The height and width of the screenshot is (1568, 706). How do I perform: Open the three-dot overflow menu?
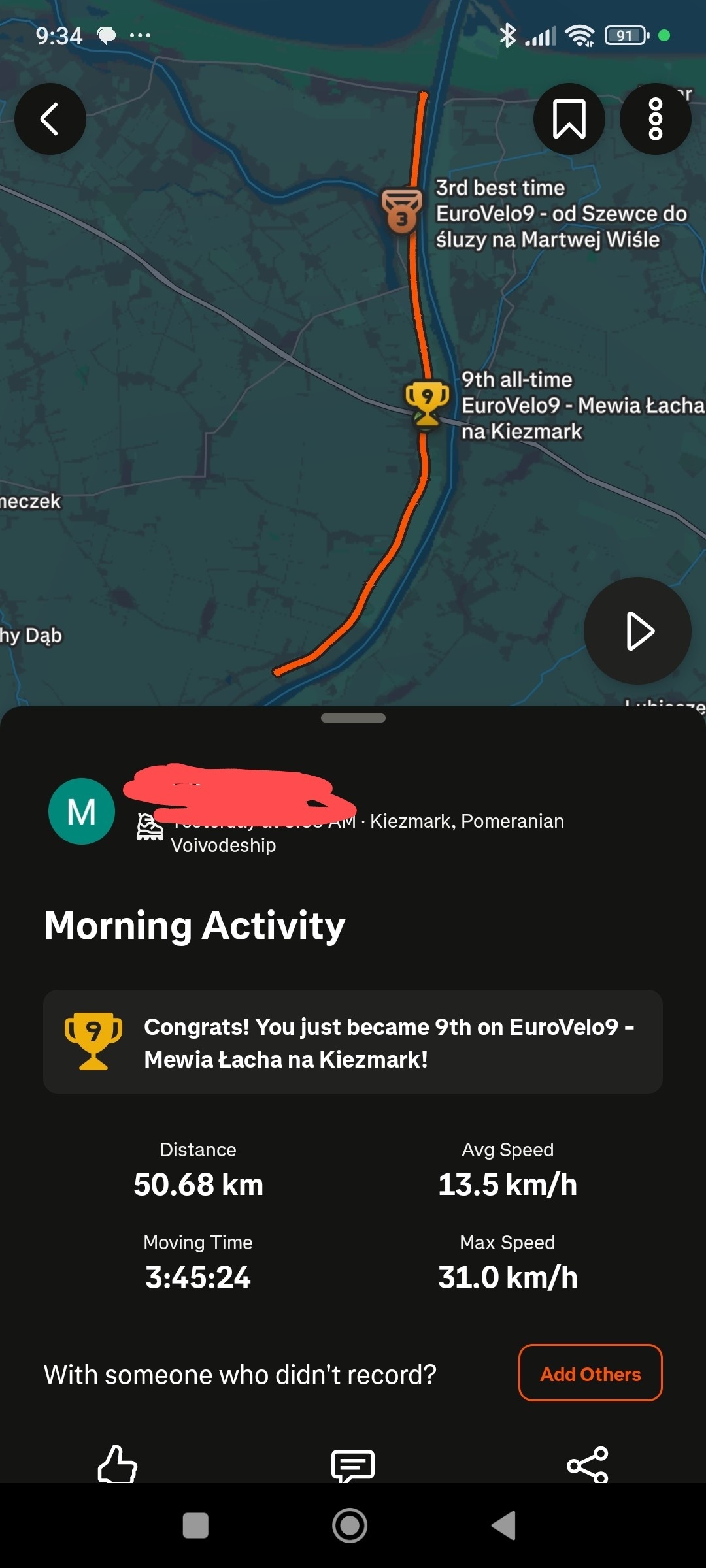655,119
